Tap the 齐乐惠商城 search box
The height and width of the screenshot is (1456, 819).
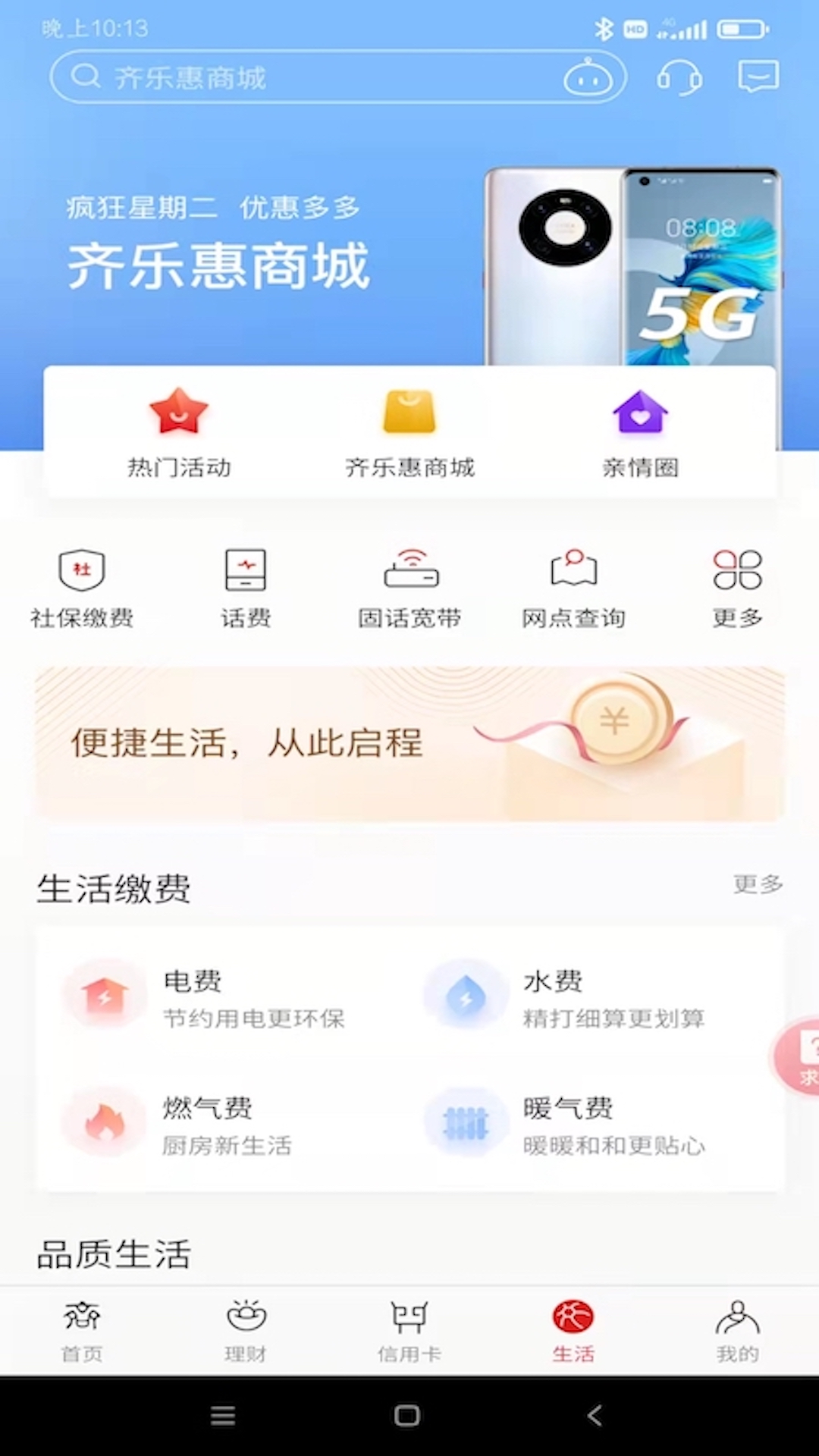coord(303,77)
